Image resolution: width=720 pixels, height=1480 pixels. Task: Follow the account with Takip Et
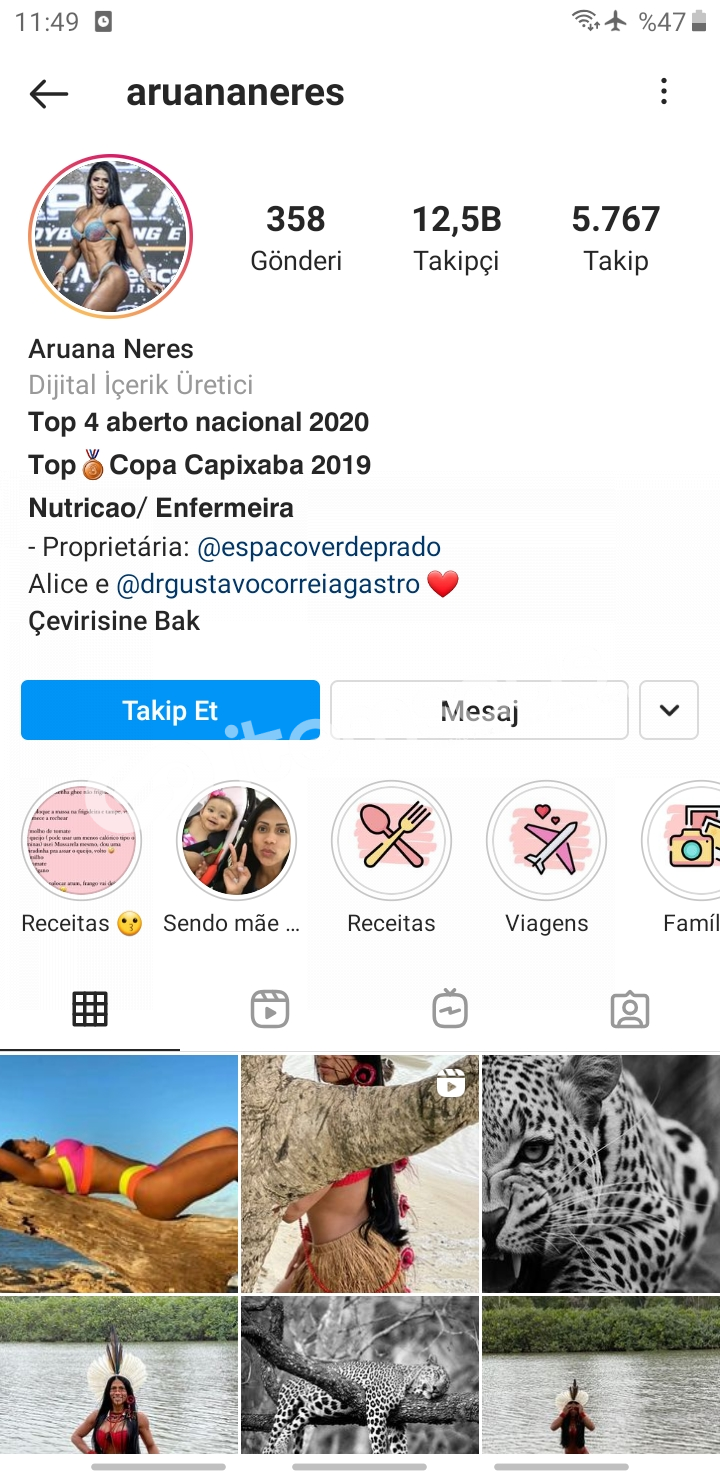point(170,710)
